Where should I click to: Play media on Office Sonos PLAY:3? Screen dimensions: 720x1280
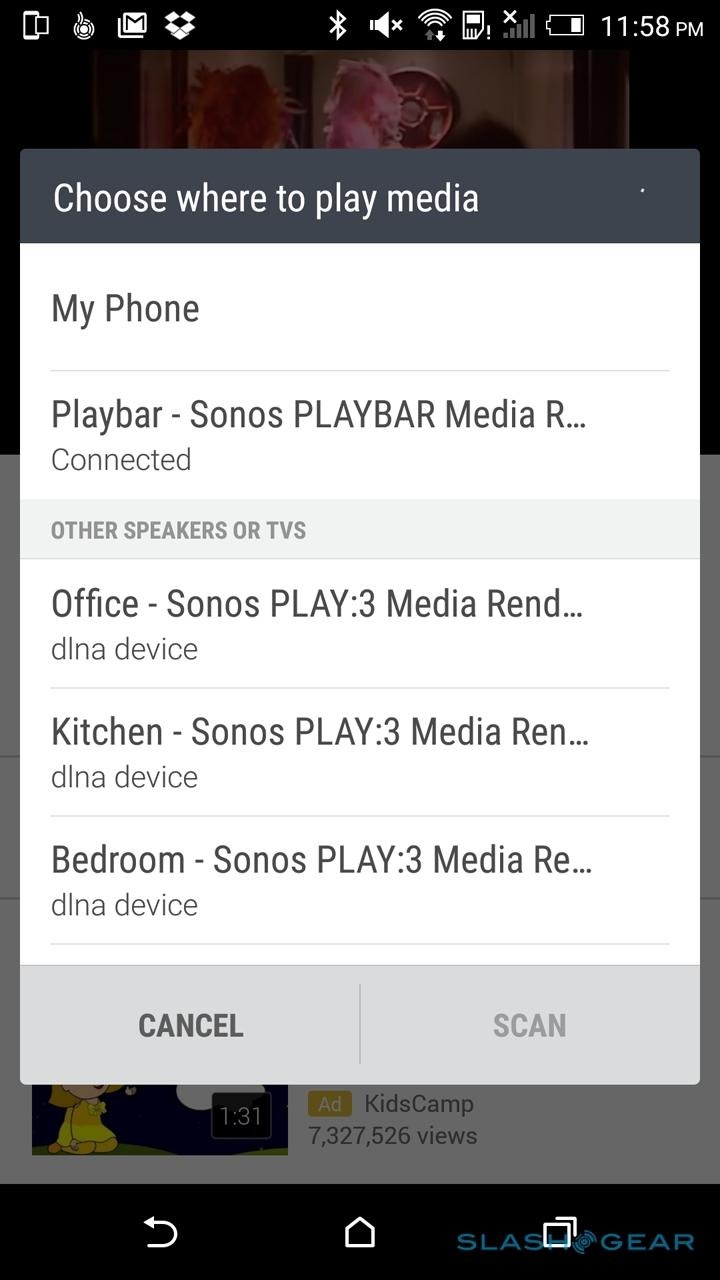click(x=360, y=623)
